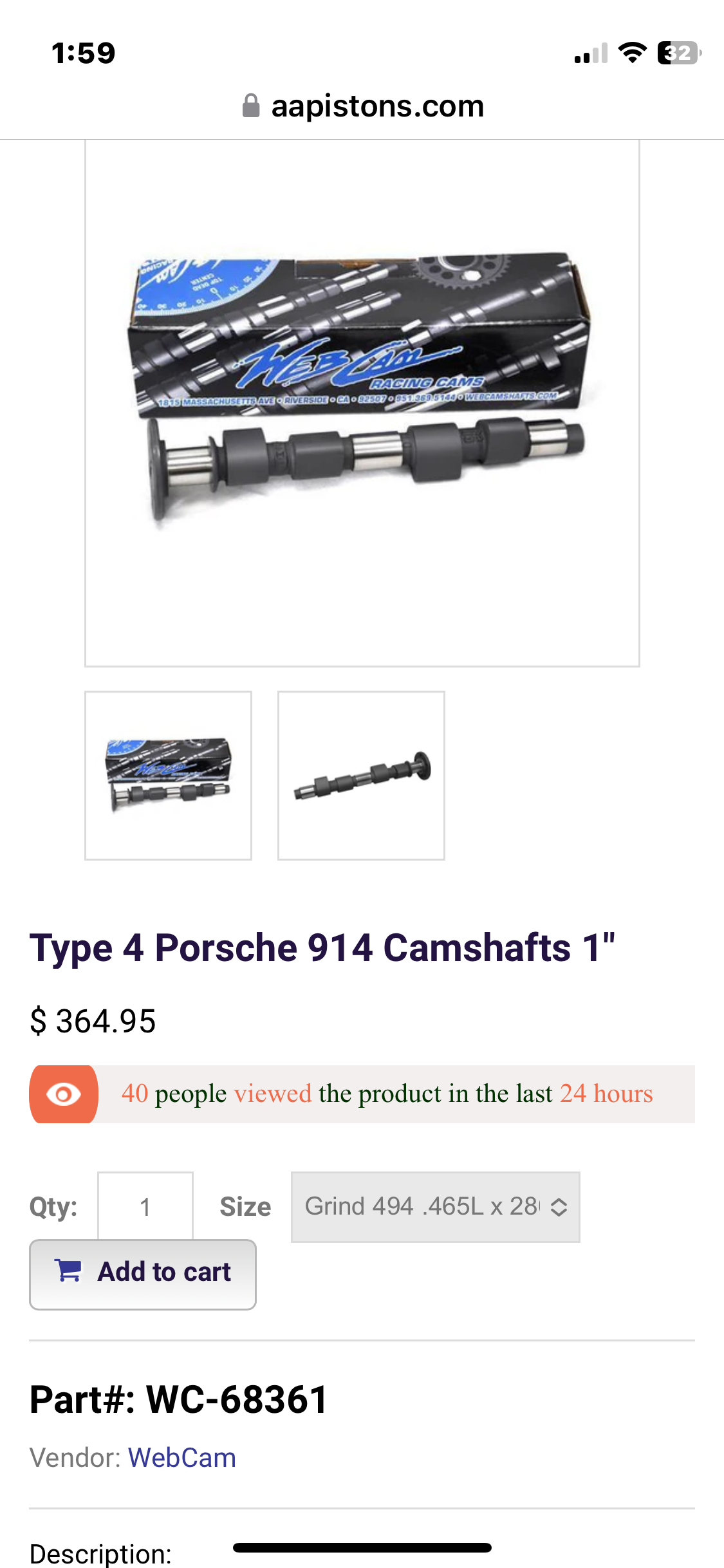Image resolution: width=724 pixels, height=1568 pixels.
Task: Select the bare camshaft thumbnail
Action: 361,775
